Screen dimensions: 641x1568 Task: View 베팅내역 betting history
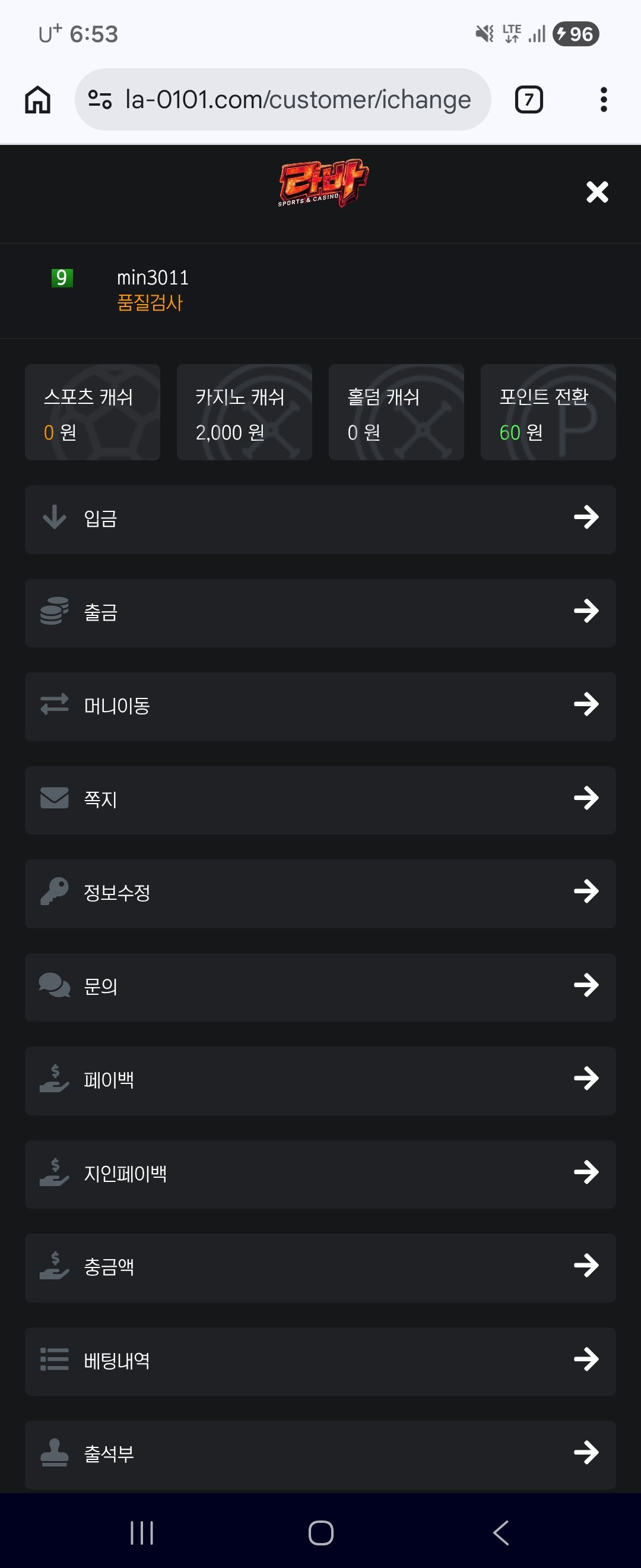[x=320, y=1361]
